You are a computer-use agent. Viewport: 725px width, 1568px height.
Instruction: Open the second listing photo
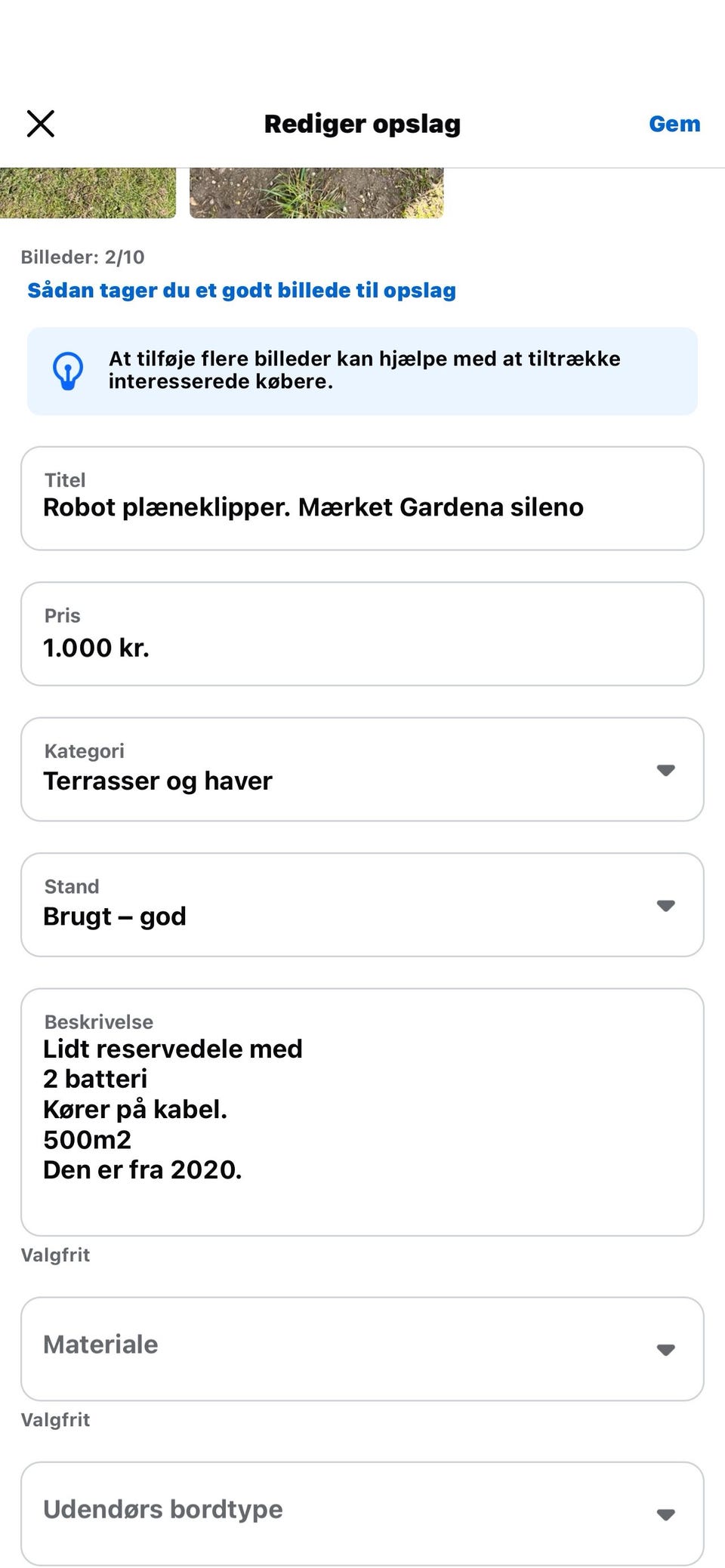tap(317, 189)
